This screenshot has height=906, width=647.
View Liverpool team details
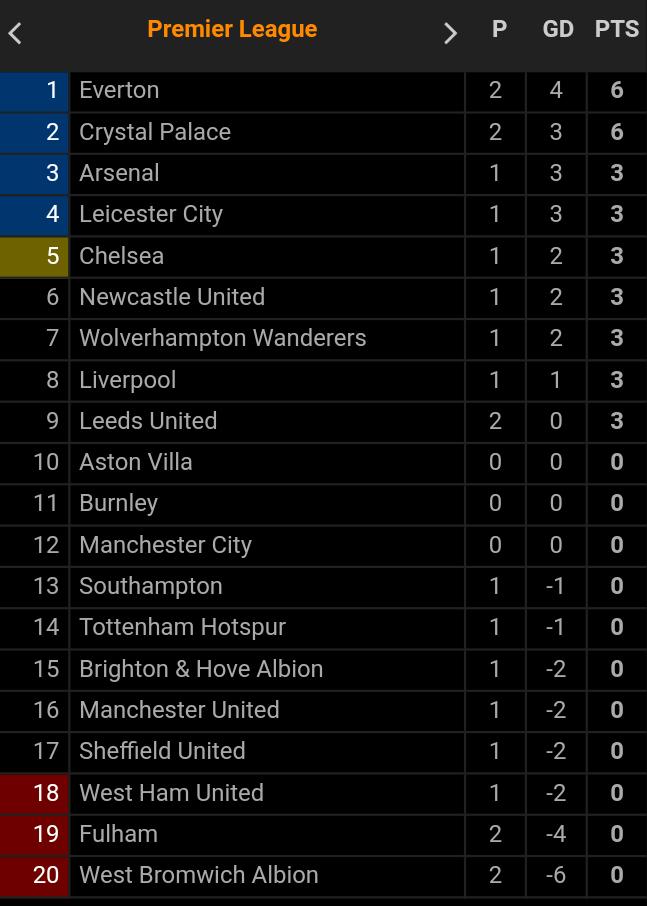[127, 380]
